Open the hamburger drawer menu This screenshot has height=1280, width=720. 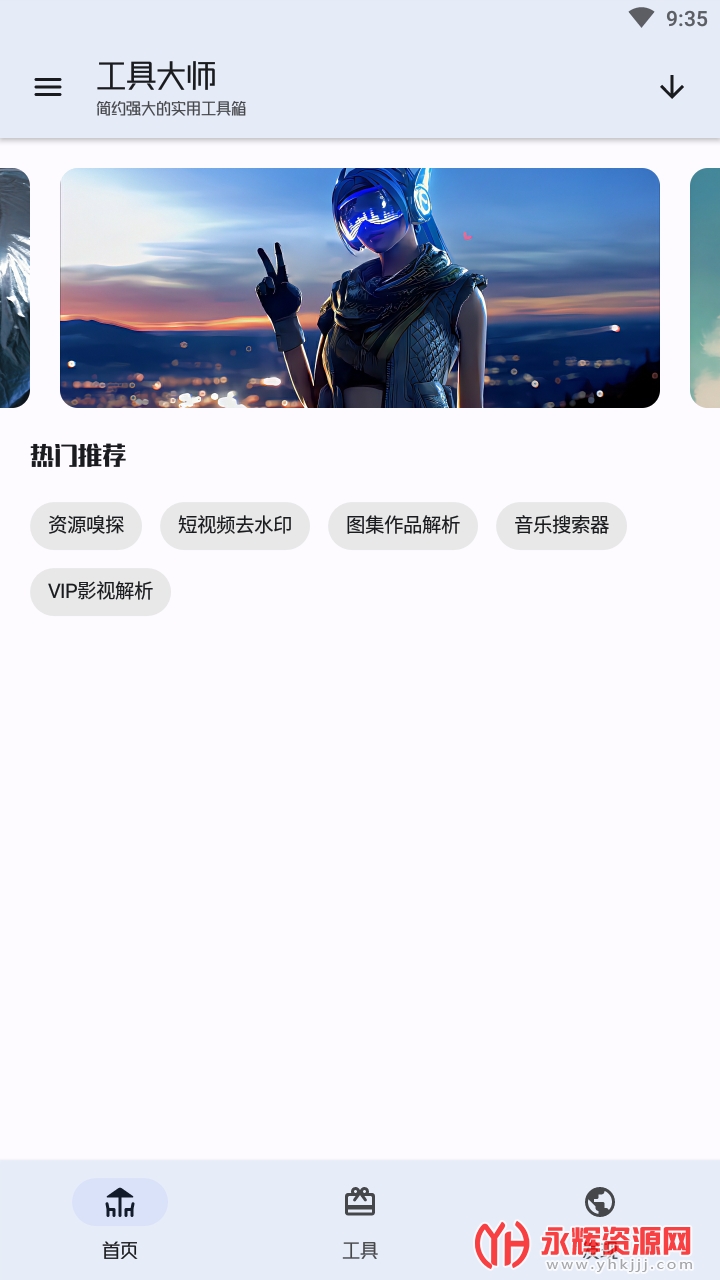(x=48, y=88)
